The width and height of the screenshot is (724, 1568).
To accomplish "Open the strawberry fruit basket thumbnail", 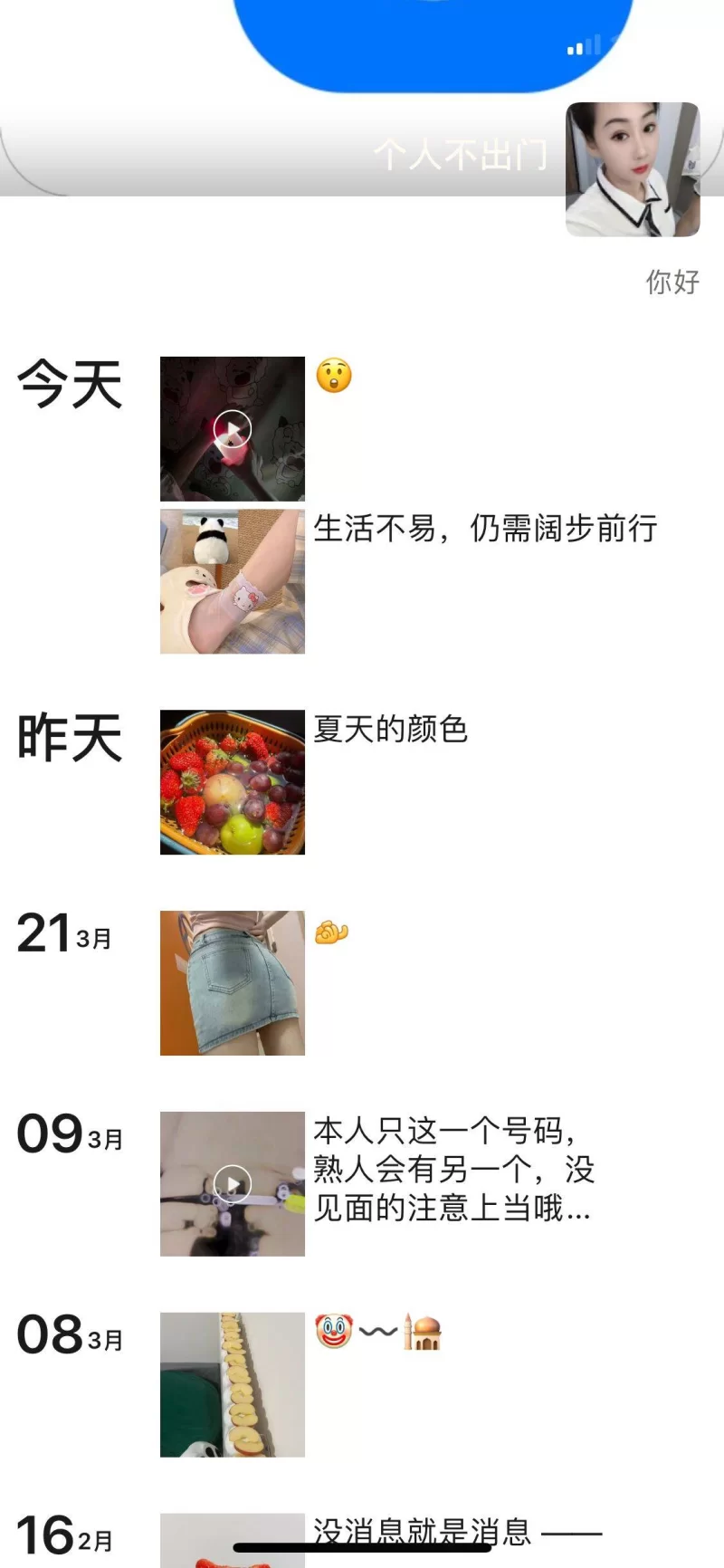I will coord(232,780).
